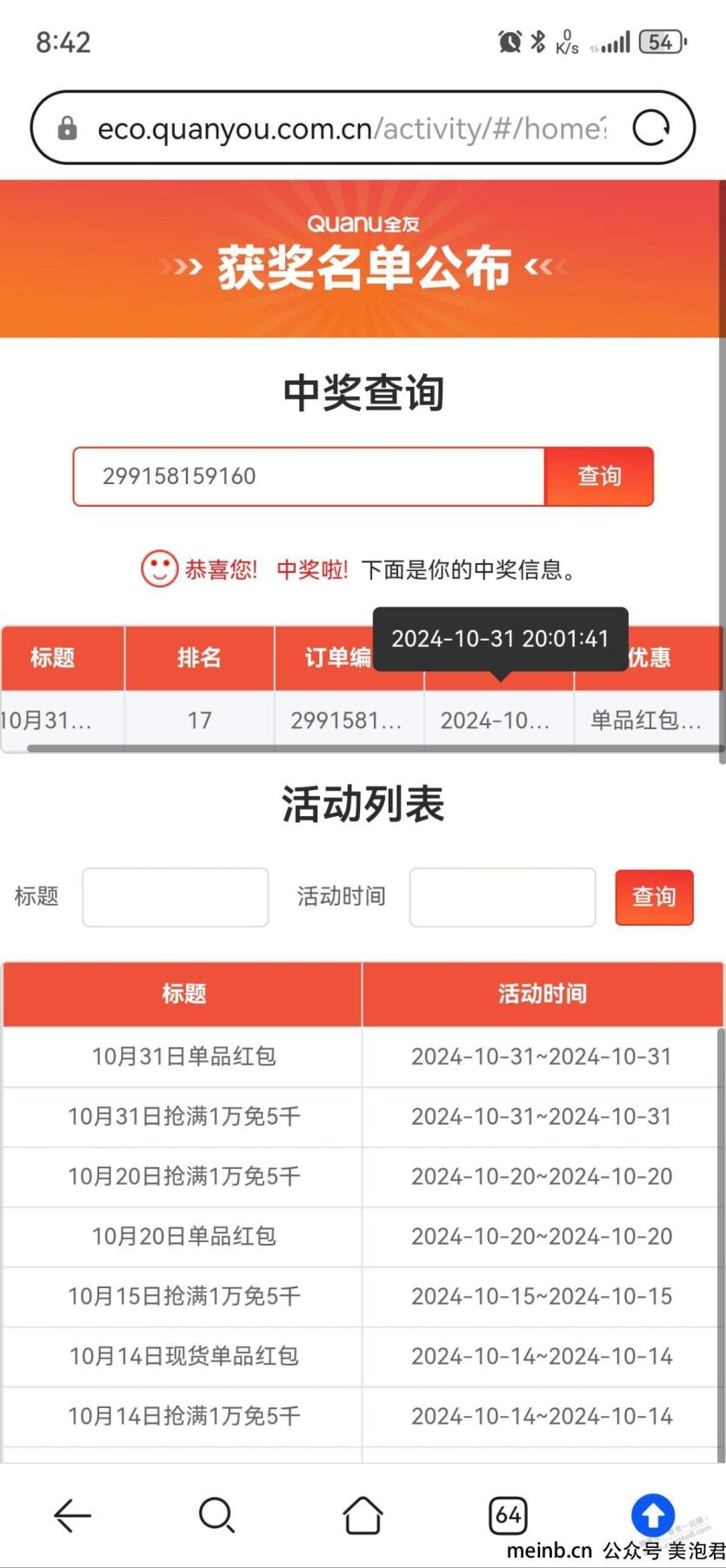726x1568 pixels.
Task: Tap 查询 next to the order number
Action: click(x=599, y=475)
